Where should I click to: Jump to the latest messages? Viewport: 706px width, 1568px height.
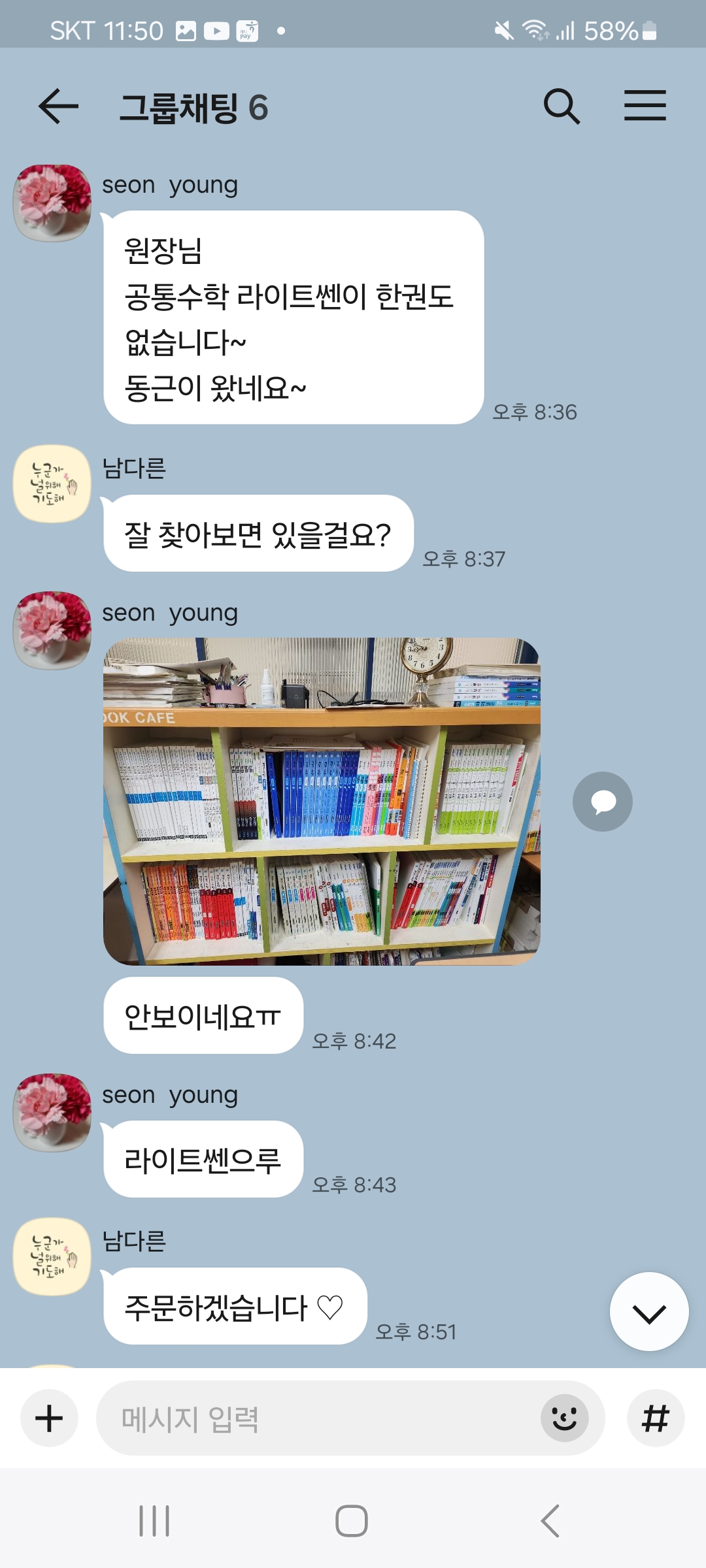coord(648,1311)
